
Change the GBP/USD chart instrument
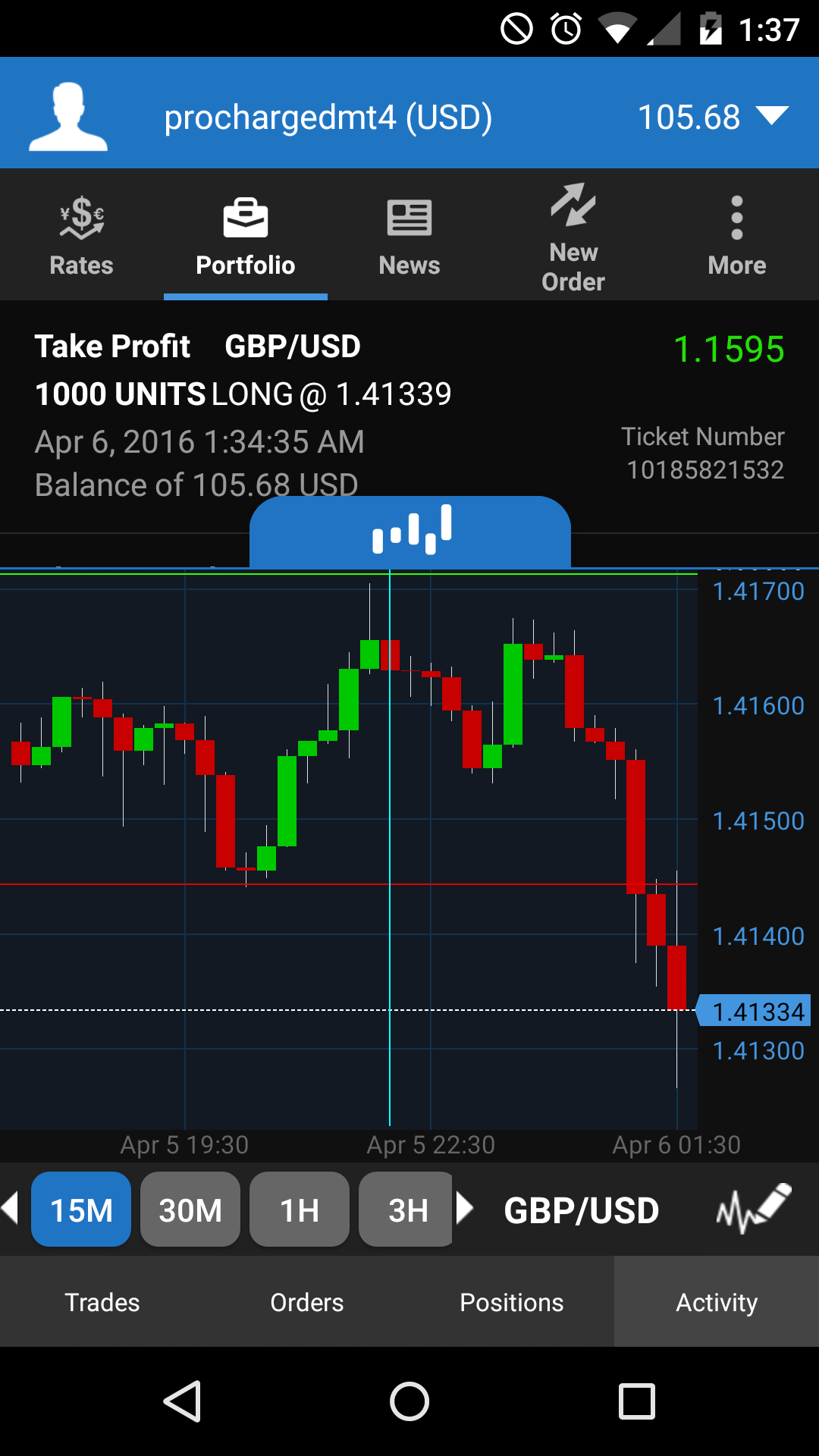pyautogui.click(x=582, y=1210)
